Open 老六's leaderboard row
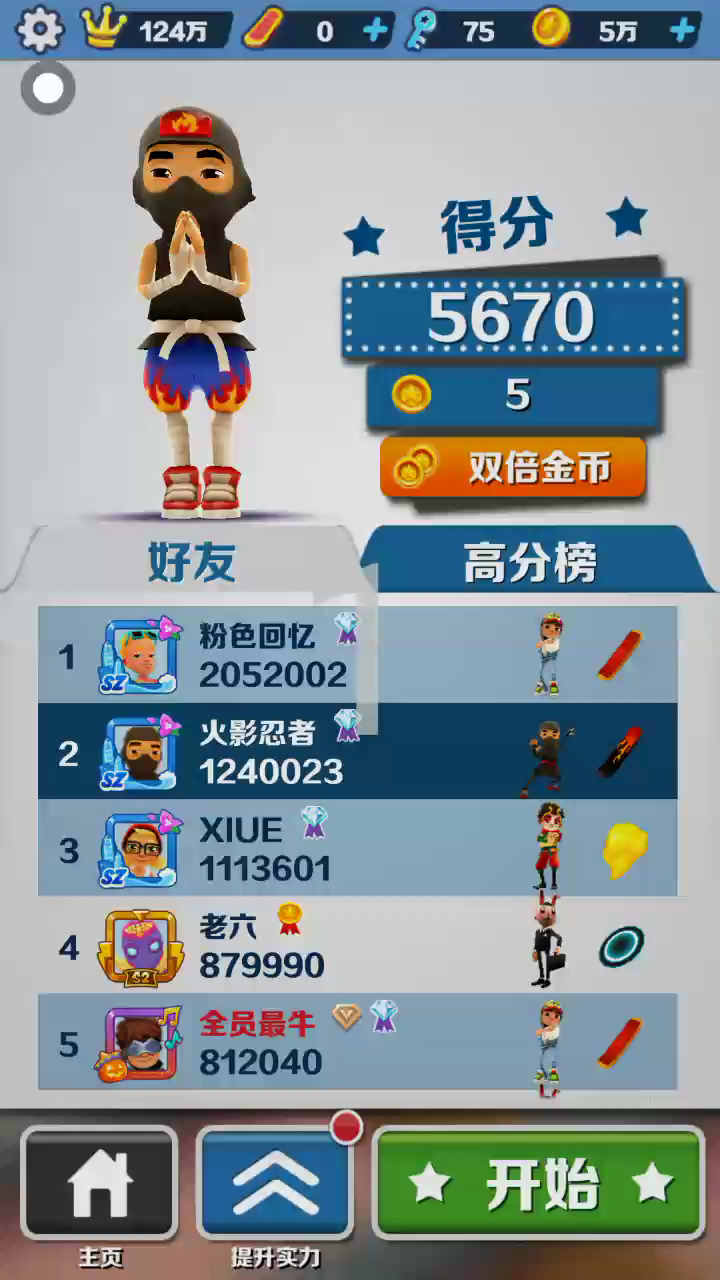Image resolution: width=720 pixels, height=1280 pixels. point(357,945)
